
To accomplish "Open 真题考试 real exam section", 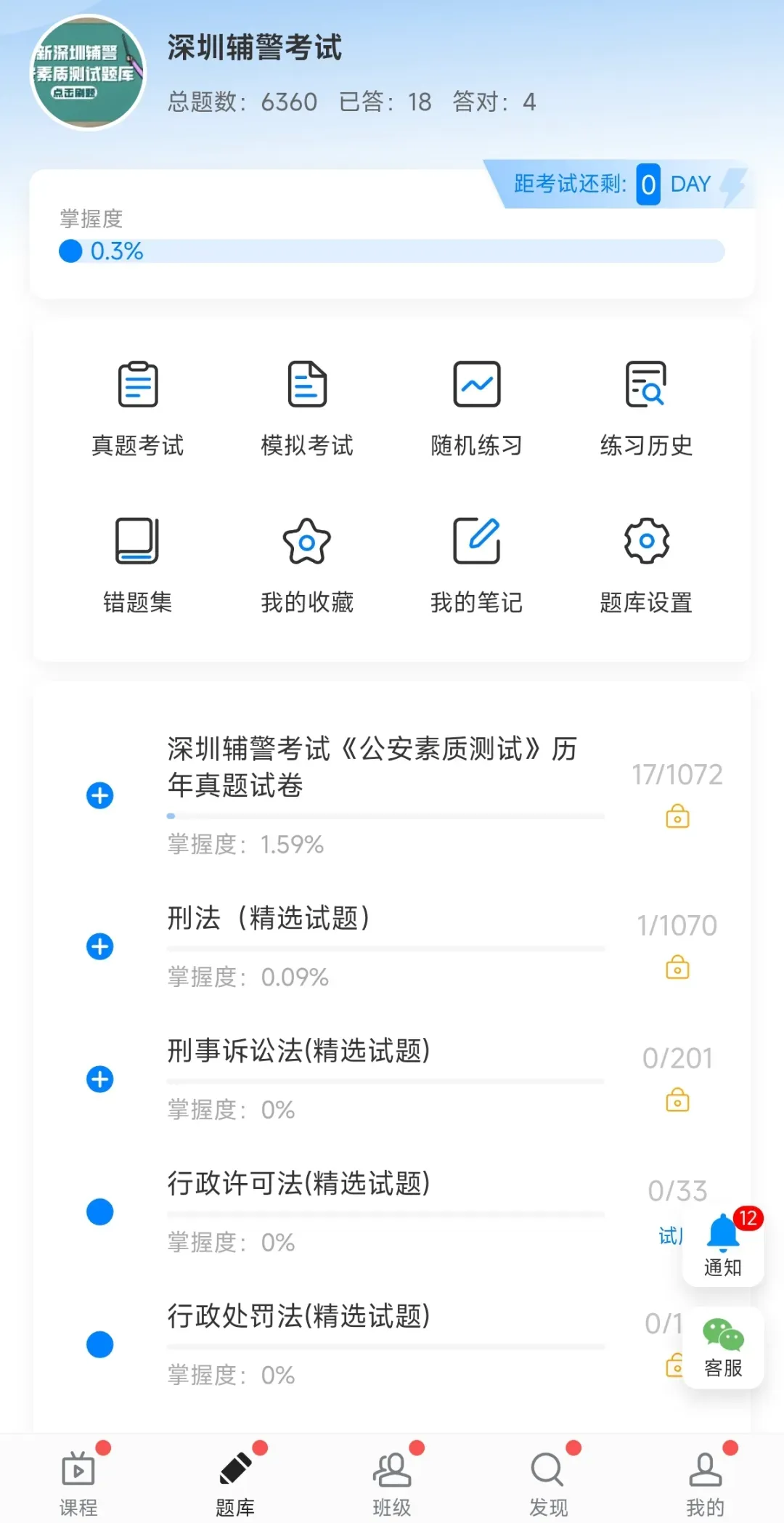I will pyautogui.click(x=138, y=408).
